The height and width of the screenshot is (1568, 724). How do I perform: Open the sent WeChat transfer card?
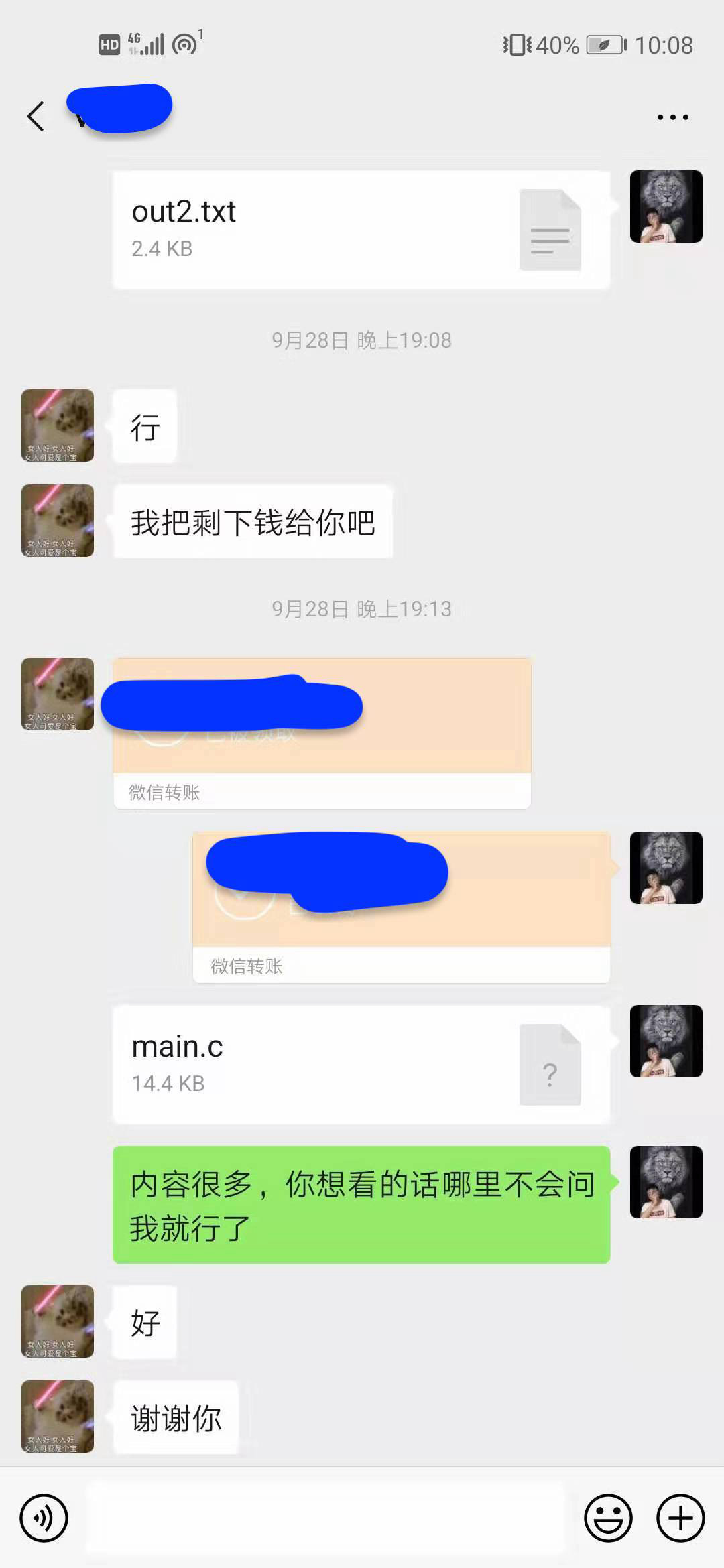[x=401, y=907]
